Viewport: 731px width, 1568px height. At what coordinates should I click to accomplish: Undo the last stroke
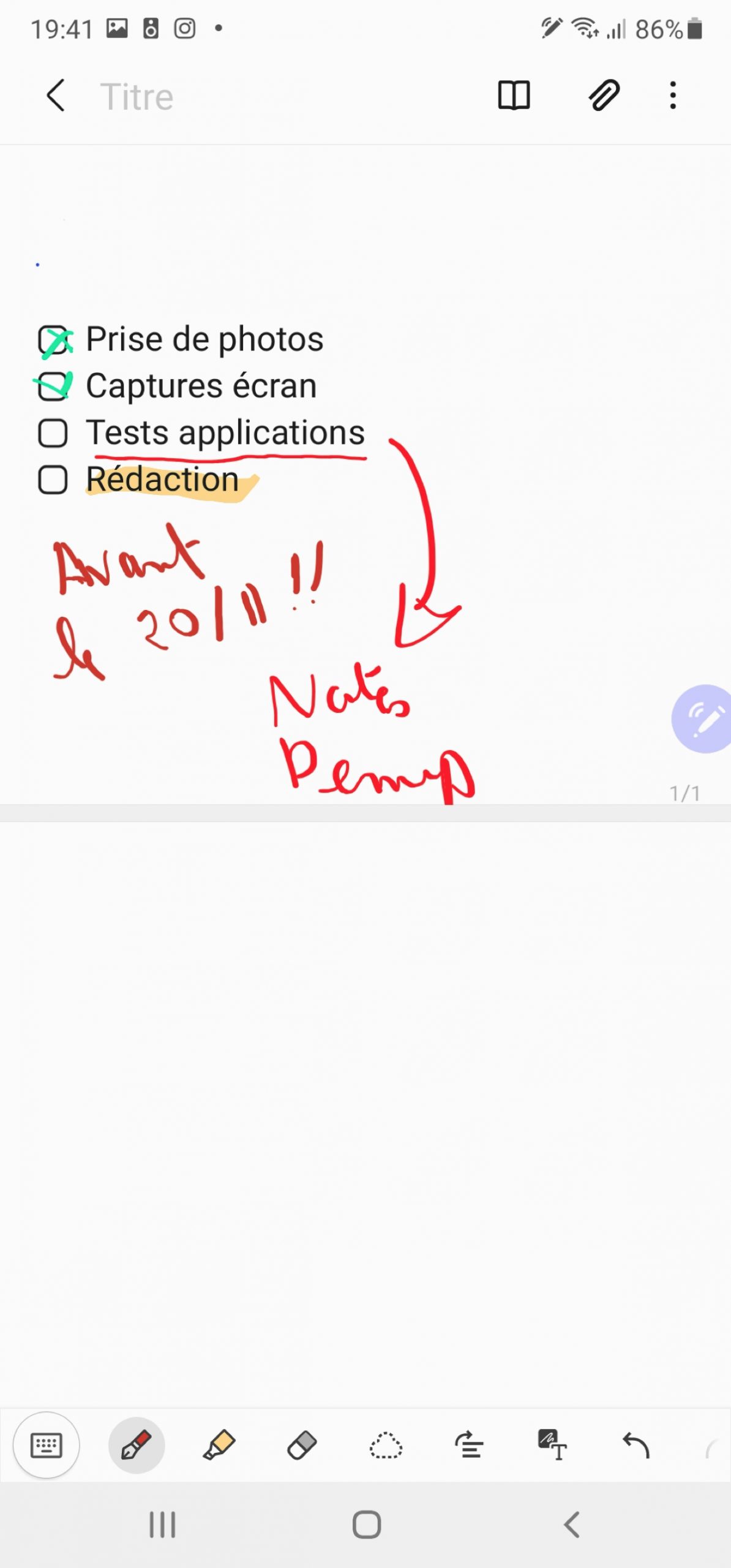[x=636, y=1445]
